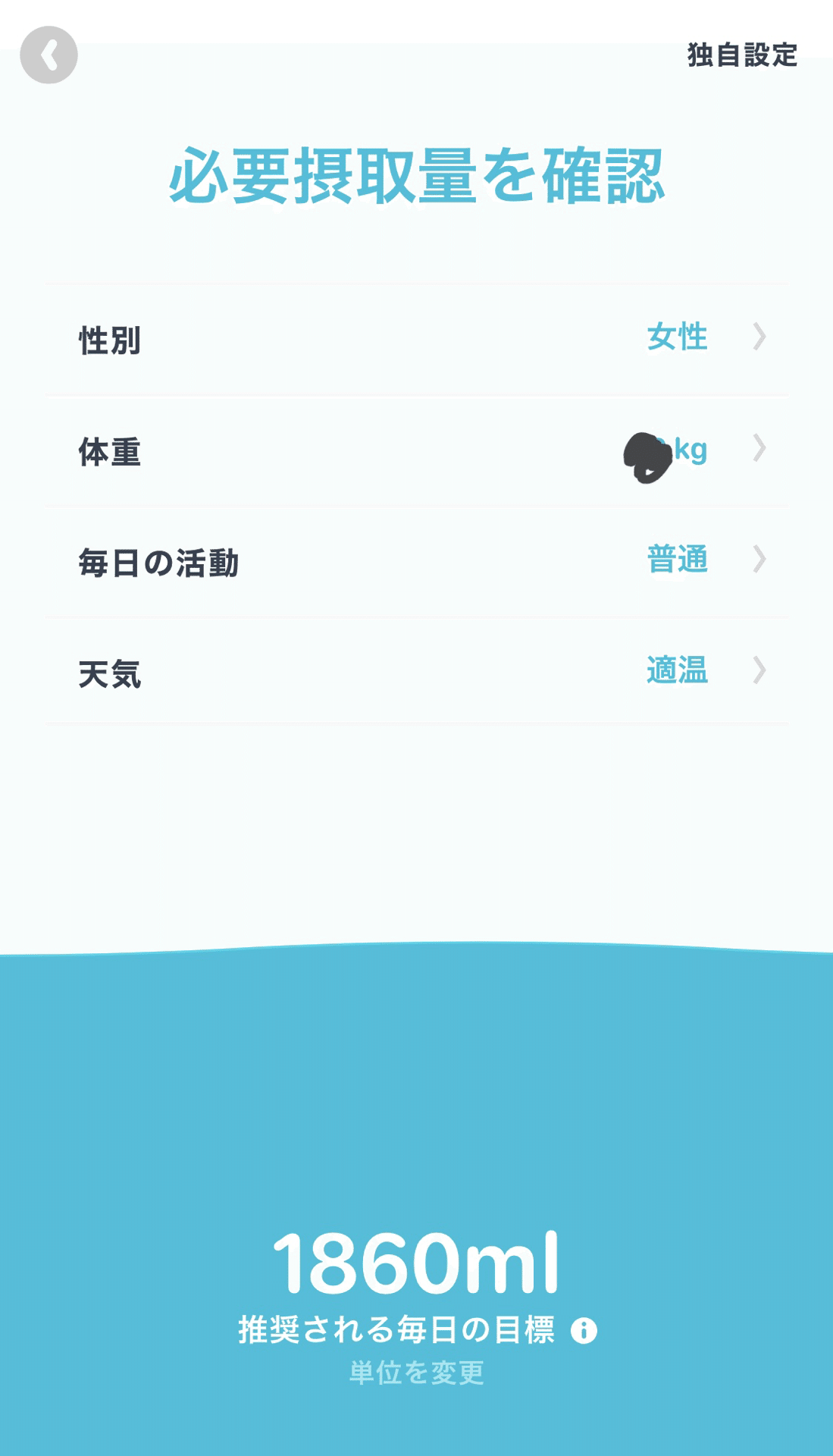The width and height of the screenshot is (833, 1456).
Task: Click the back arrow at top left
Action: coord(48,54)
